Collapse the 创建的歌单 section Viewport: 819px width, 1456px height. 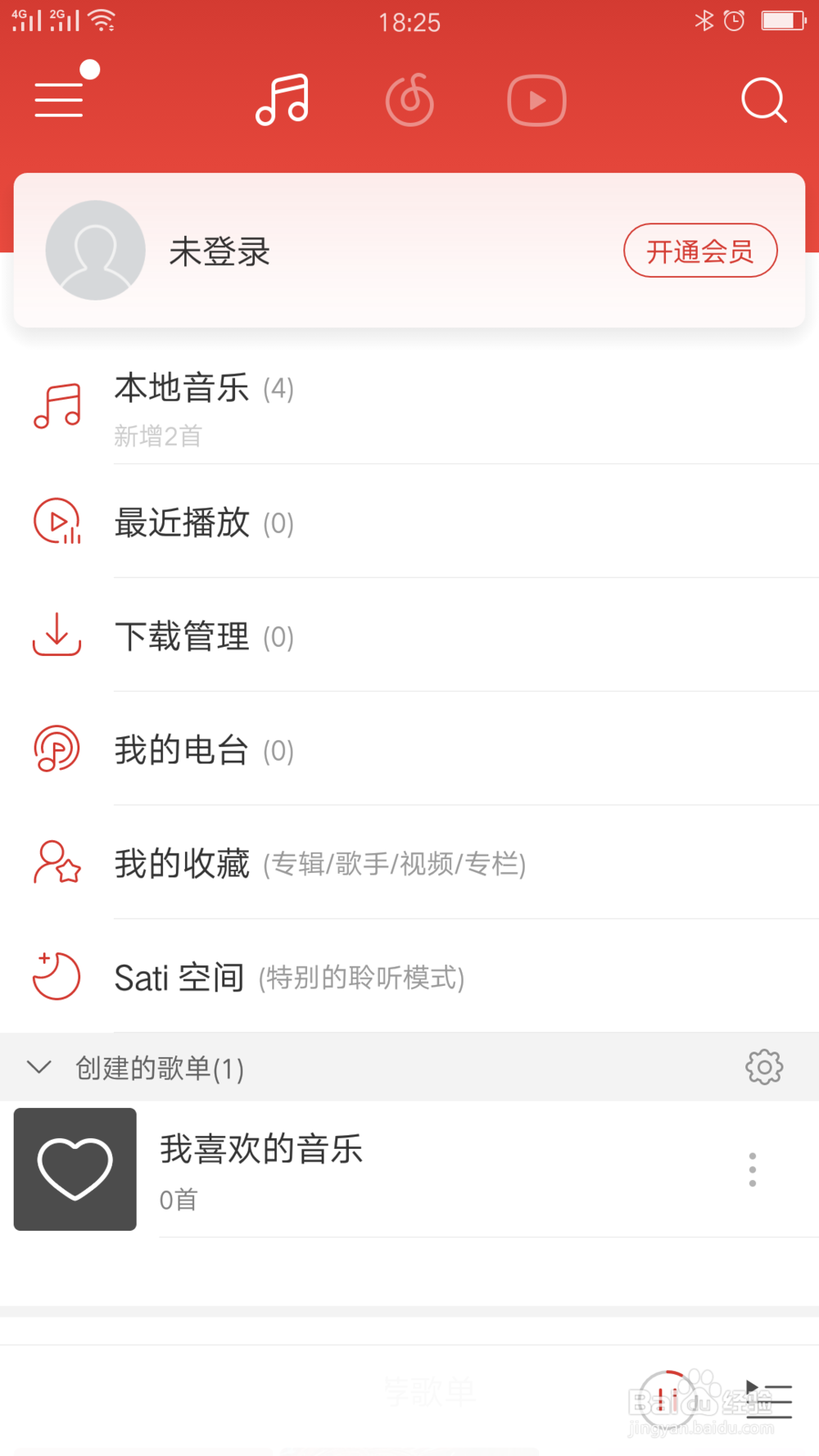click(38, 1067)
